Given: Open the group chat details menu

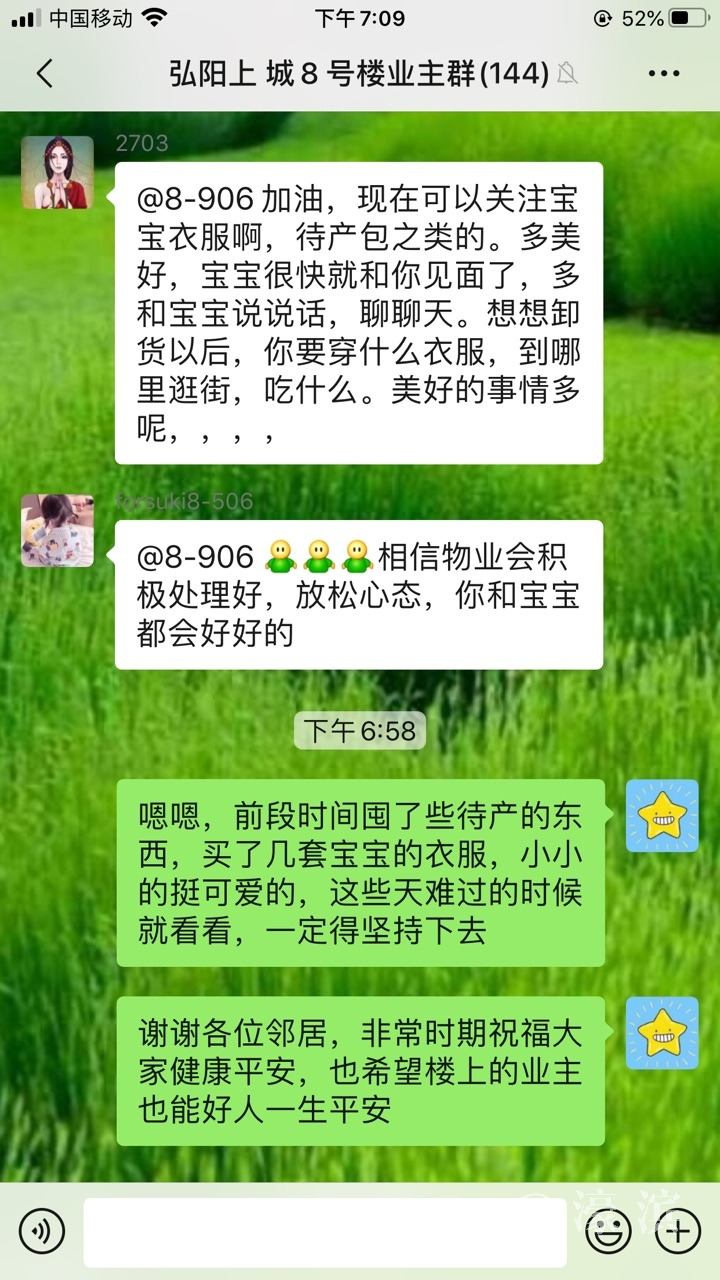Looking at the screenshot, I should pos(664,74).
